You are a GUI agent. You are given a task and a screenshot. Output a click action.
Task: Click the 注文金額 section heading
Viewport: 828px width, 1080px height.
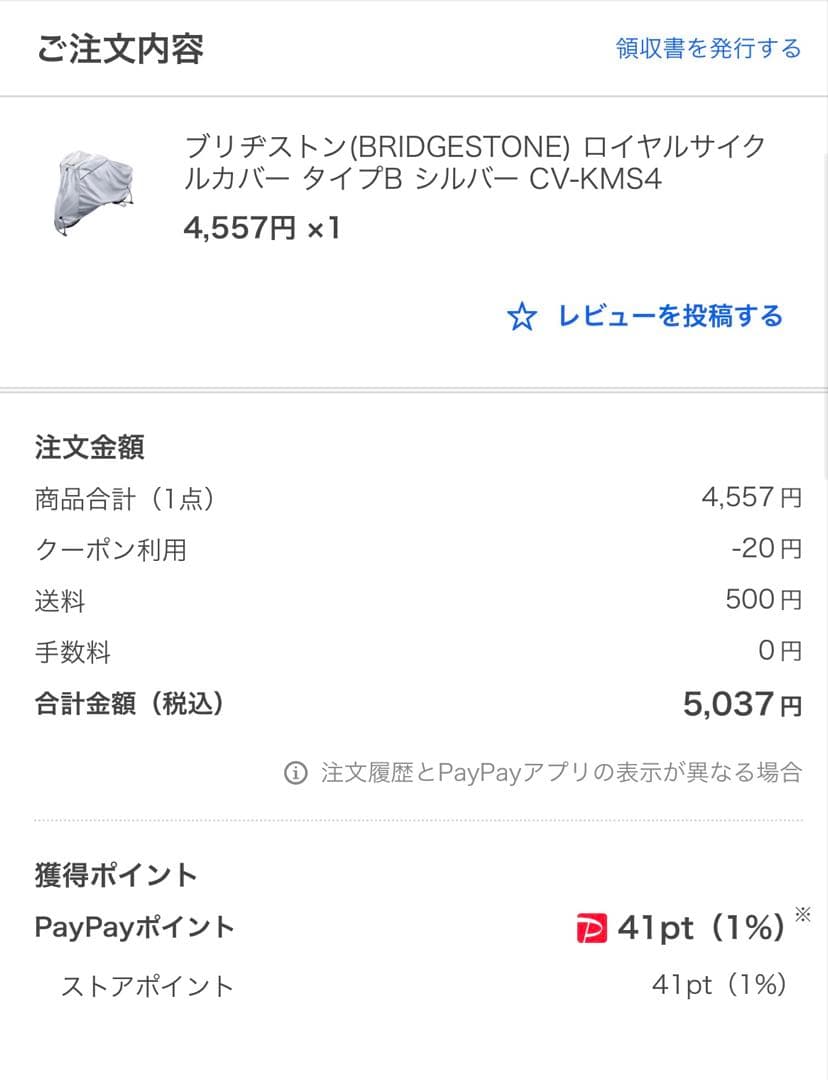pos(90,449)
